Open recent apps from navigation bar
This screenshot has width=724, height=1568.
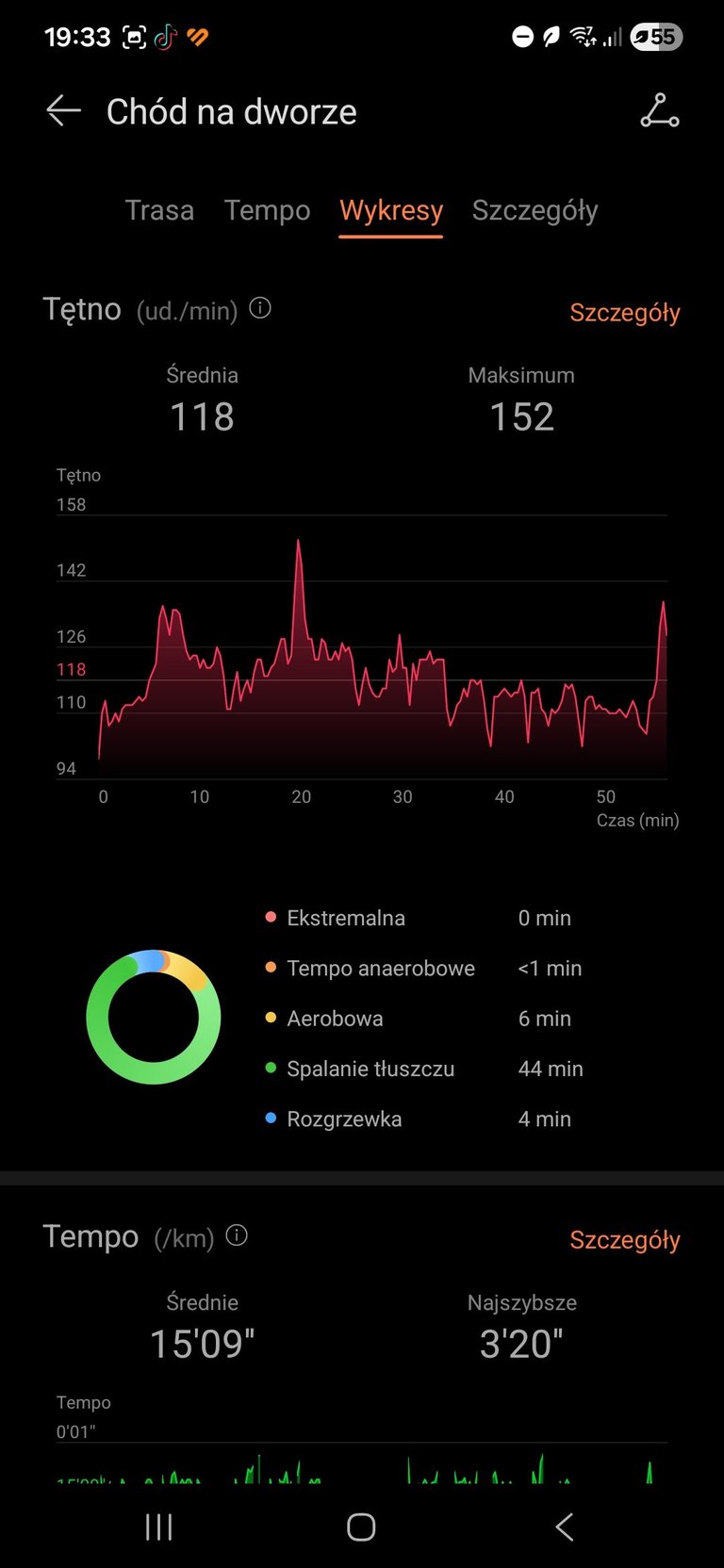pos(158,1527)
